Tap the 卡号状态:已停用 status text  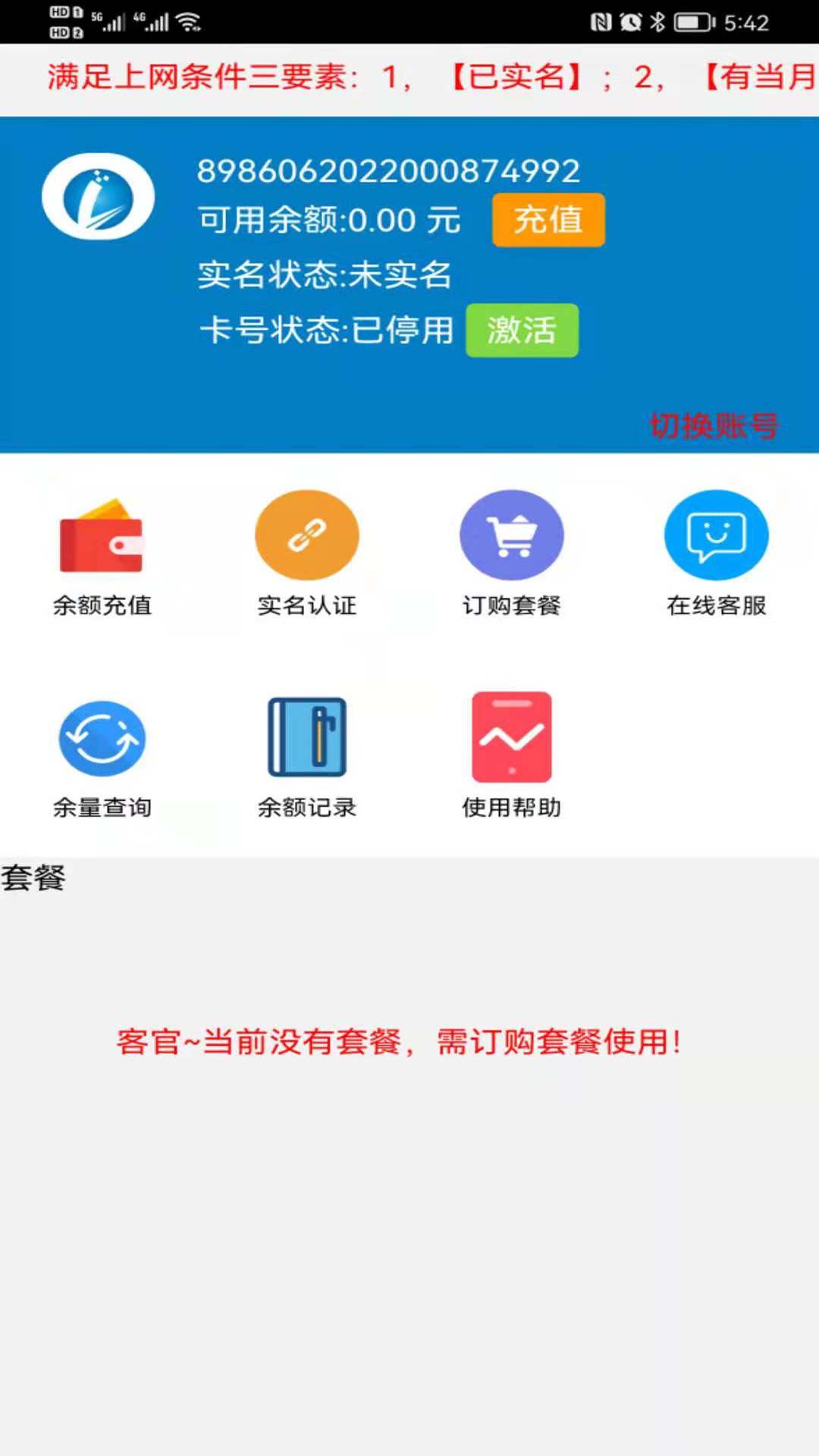pos(328,330)
